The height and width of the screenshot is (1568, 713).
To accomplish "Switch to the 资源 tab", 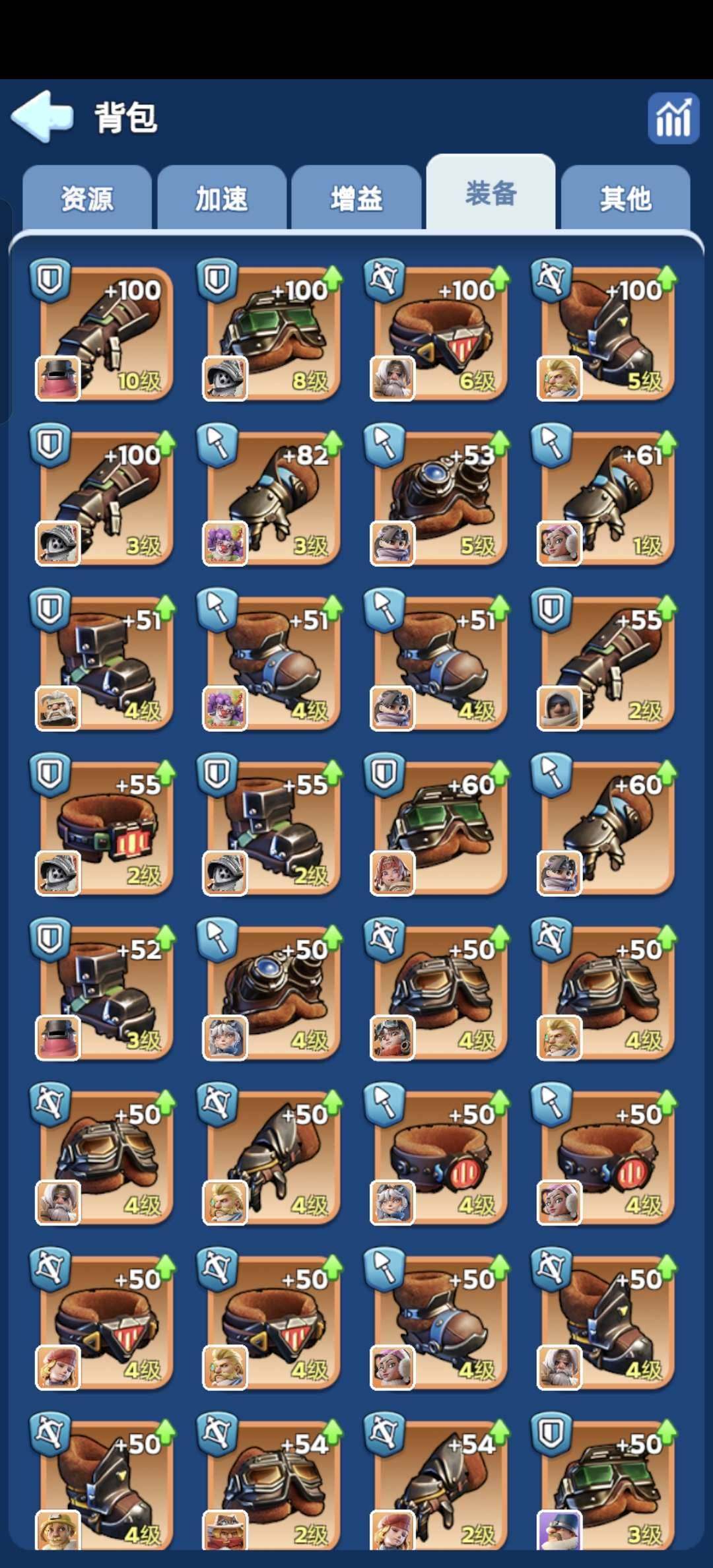I will [x=87, y=198].
